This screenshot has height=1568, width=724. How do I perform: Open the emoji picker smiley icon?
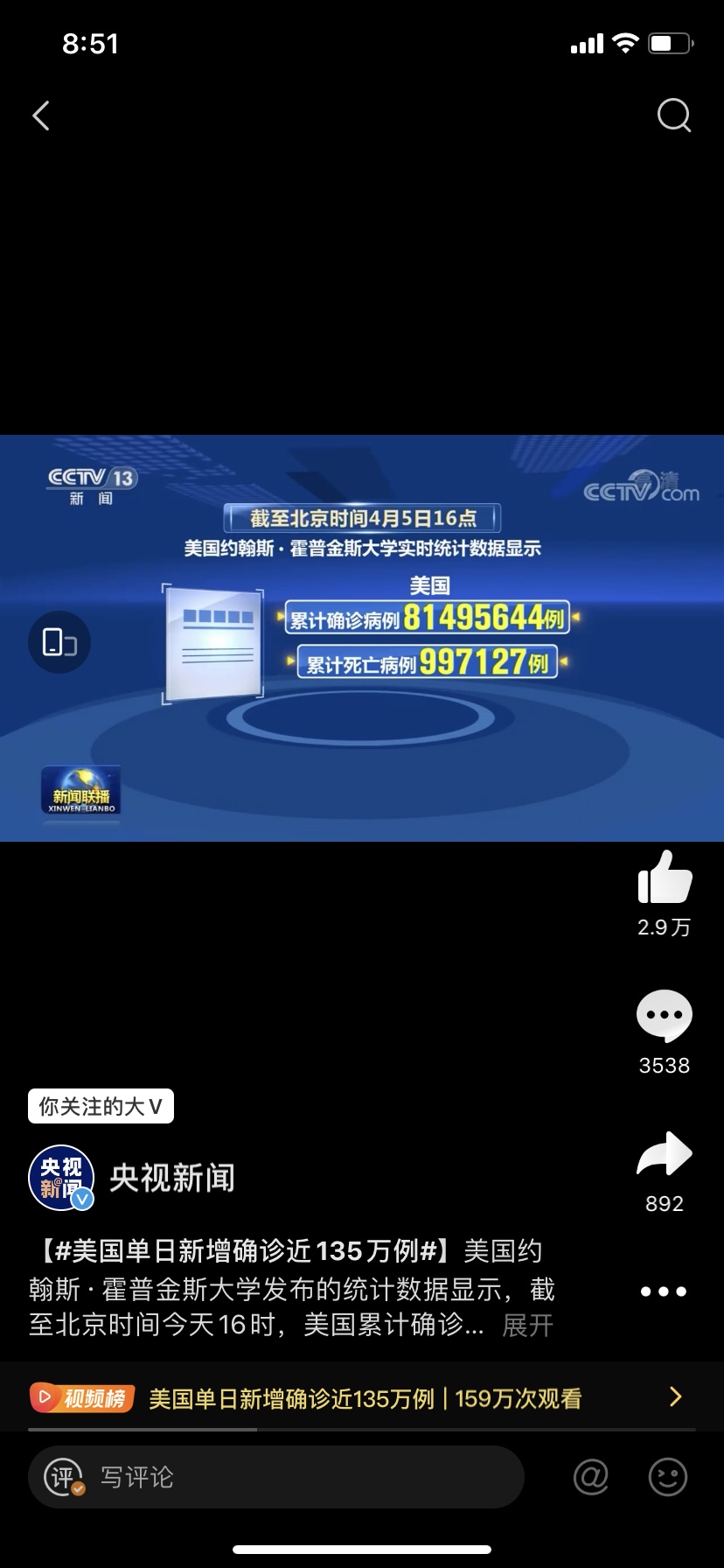(x=668, y=1477)
